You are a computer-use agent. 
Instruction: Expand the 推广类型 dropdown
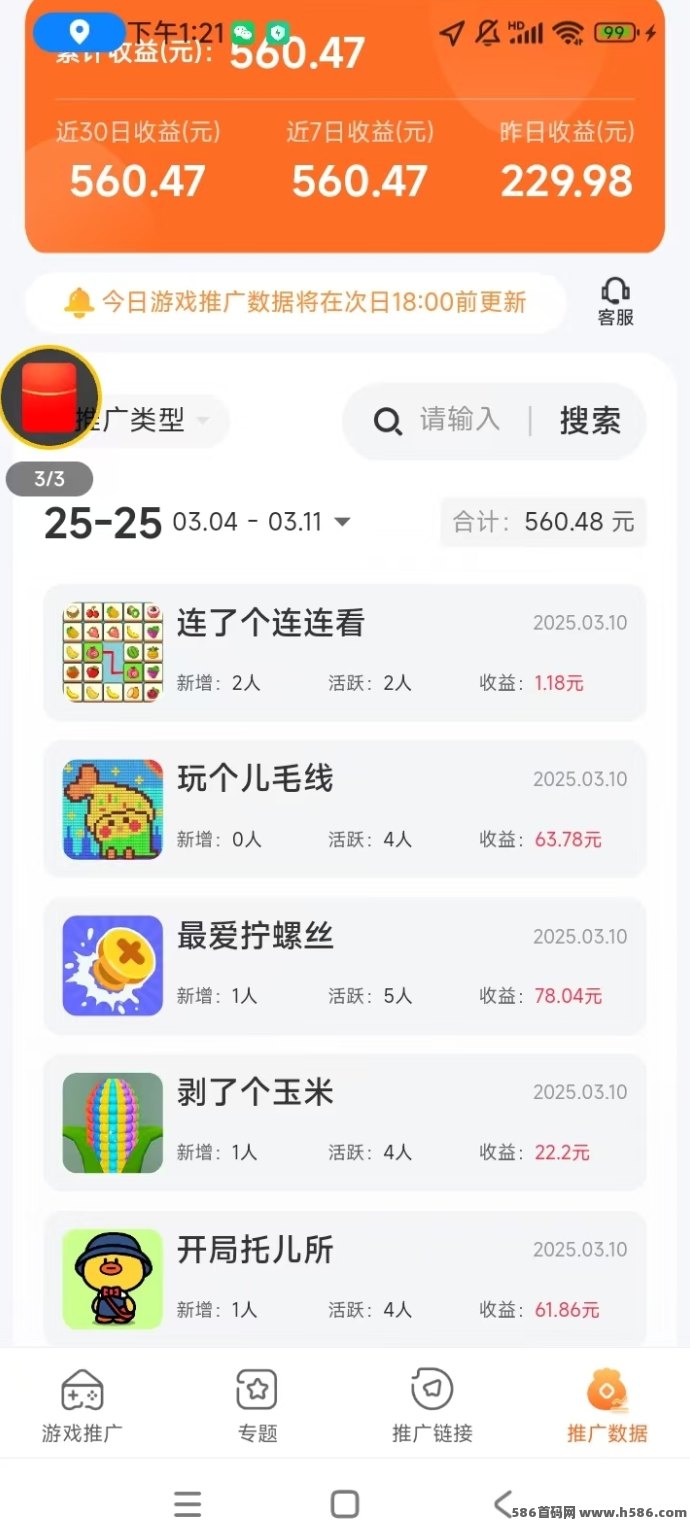click(150, 421)
